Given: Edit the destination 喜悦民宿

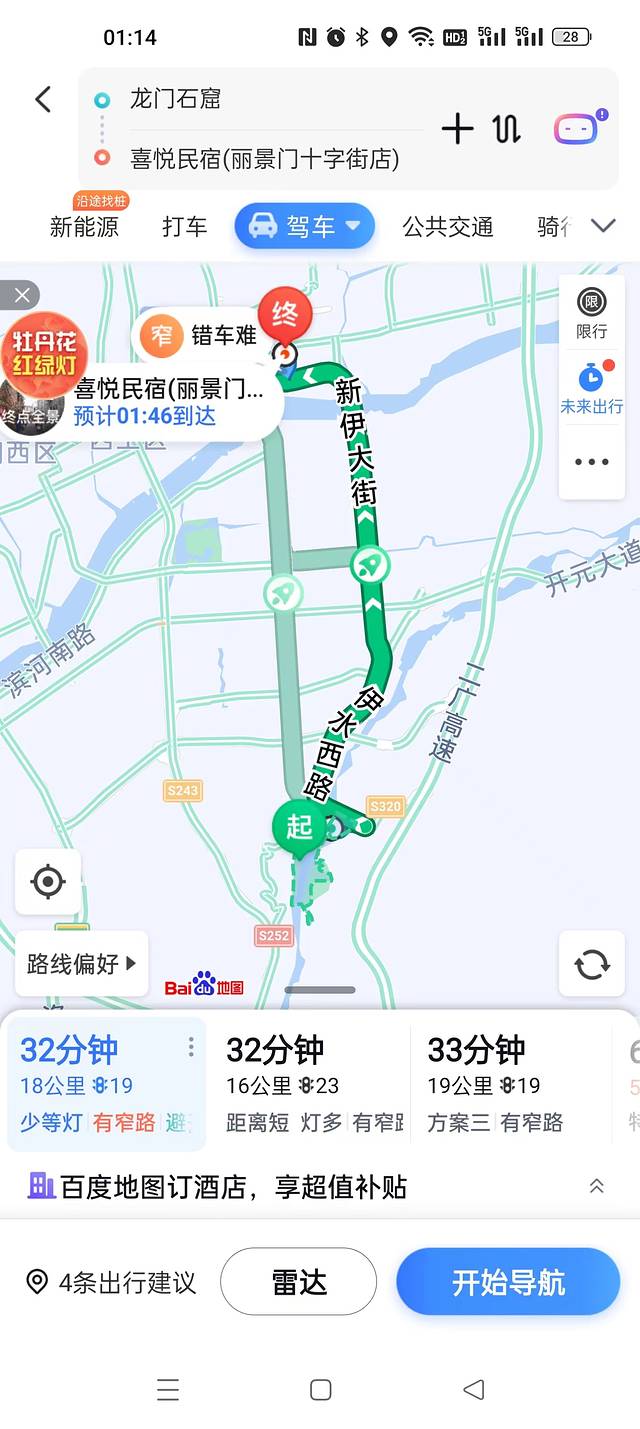Looking at the screenshot, I should click(265, 158).
